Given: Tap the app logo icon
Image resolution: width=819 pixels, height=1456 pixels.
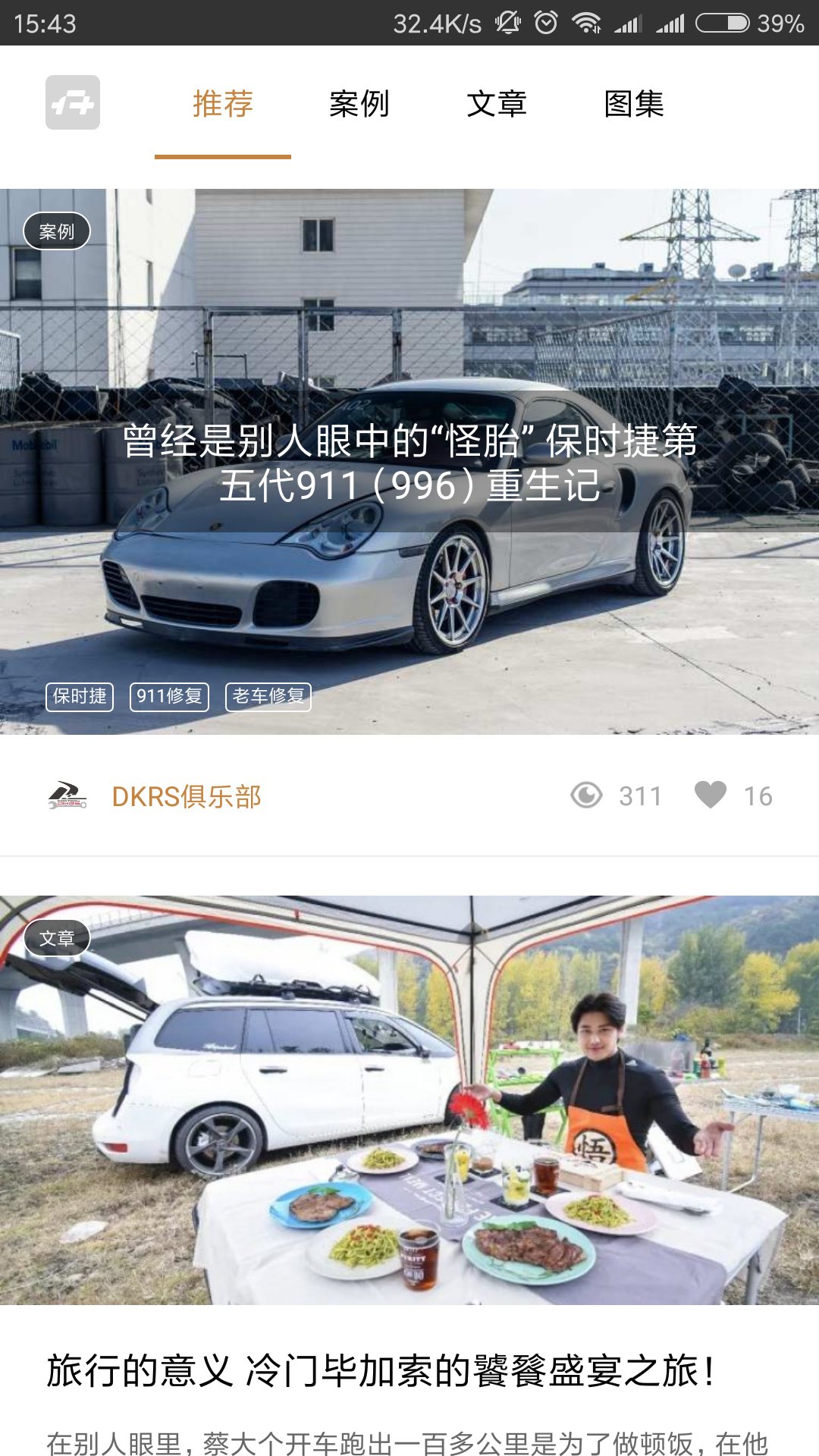Looking at the screenshot, I should click(x=73, y=102).
